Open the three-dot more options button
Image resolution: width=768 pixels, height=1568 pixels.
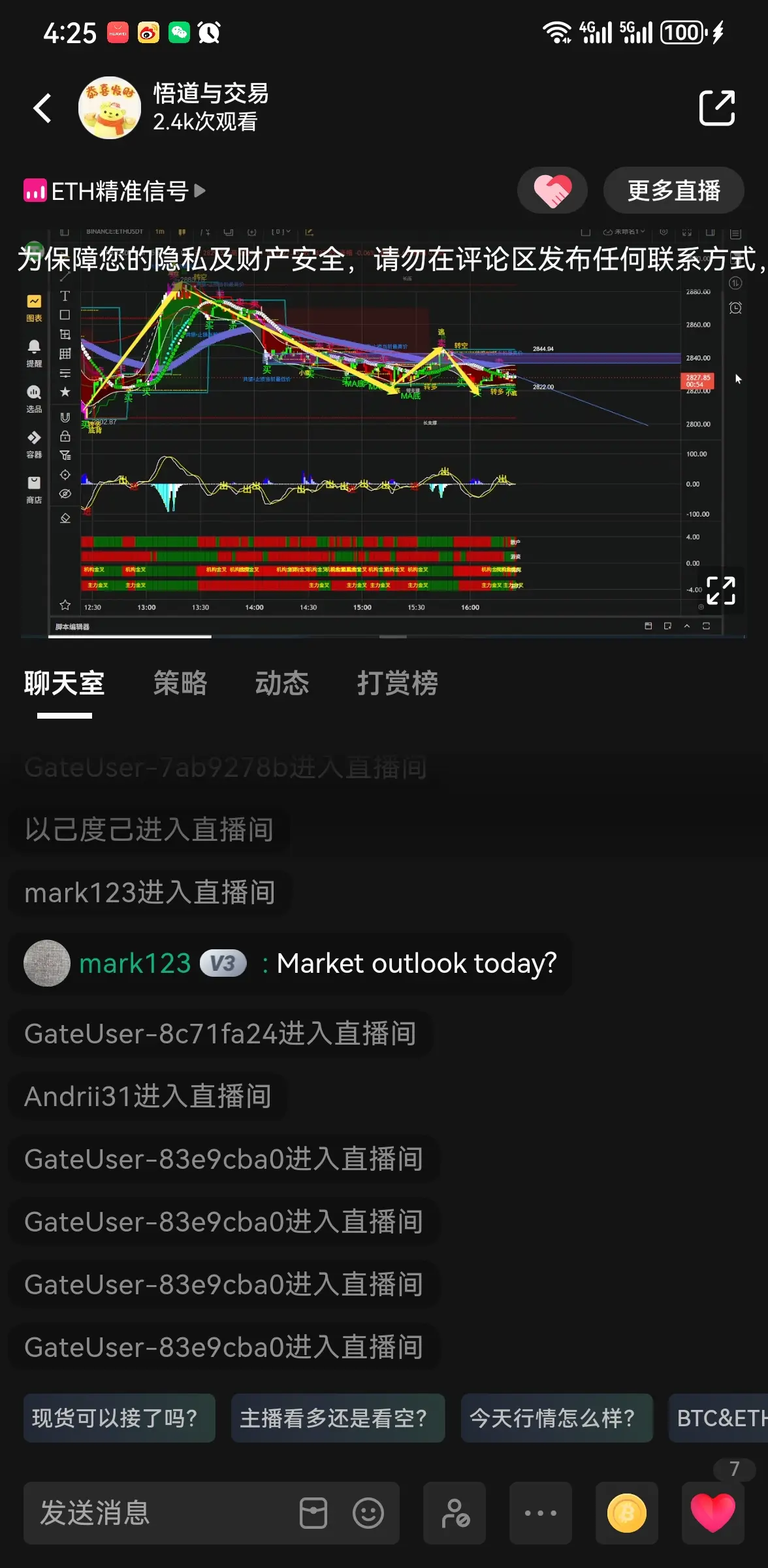540,1513
